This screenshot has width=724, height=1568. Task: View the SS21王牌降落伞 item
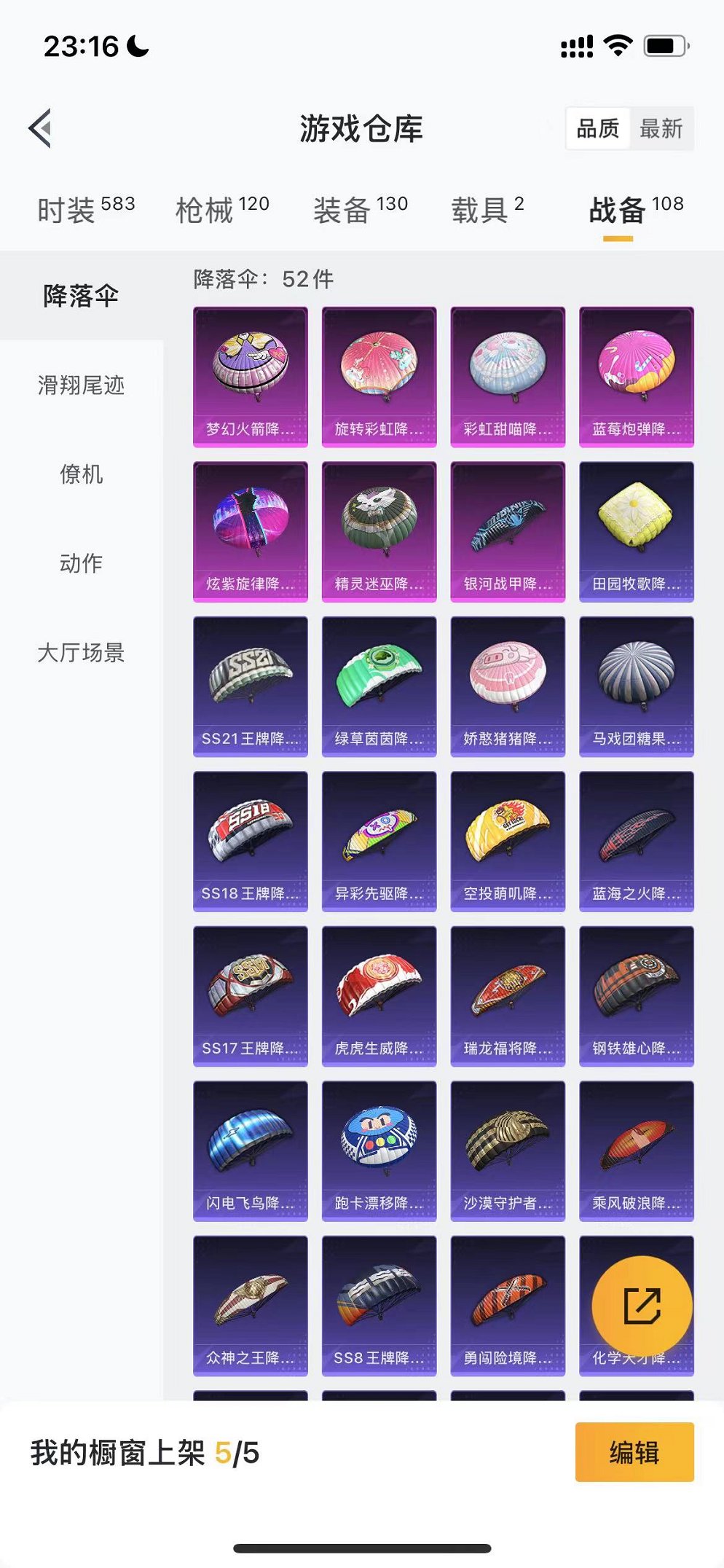(251, 686)
